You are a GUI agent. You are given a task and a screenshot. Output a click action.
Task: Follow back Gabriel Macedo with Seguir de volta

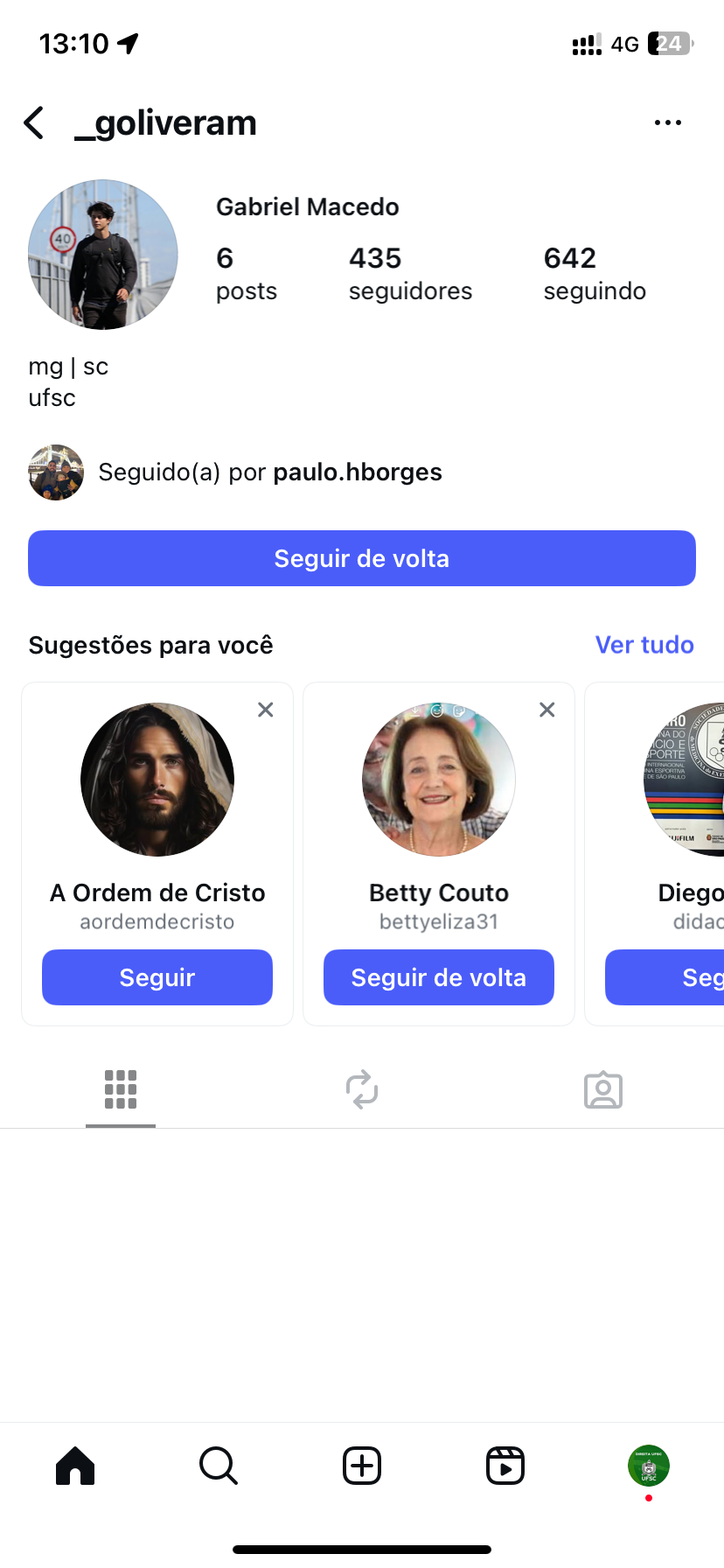(362, 558)
